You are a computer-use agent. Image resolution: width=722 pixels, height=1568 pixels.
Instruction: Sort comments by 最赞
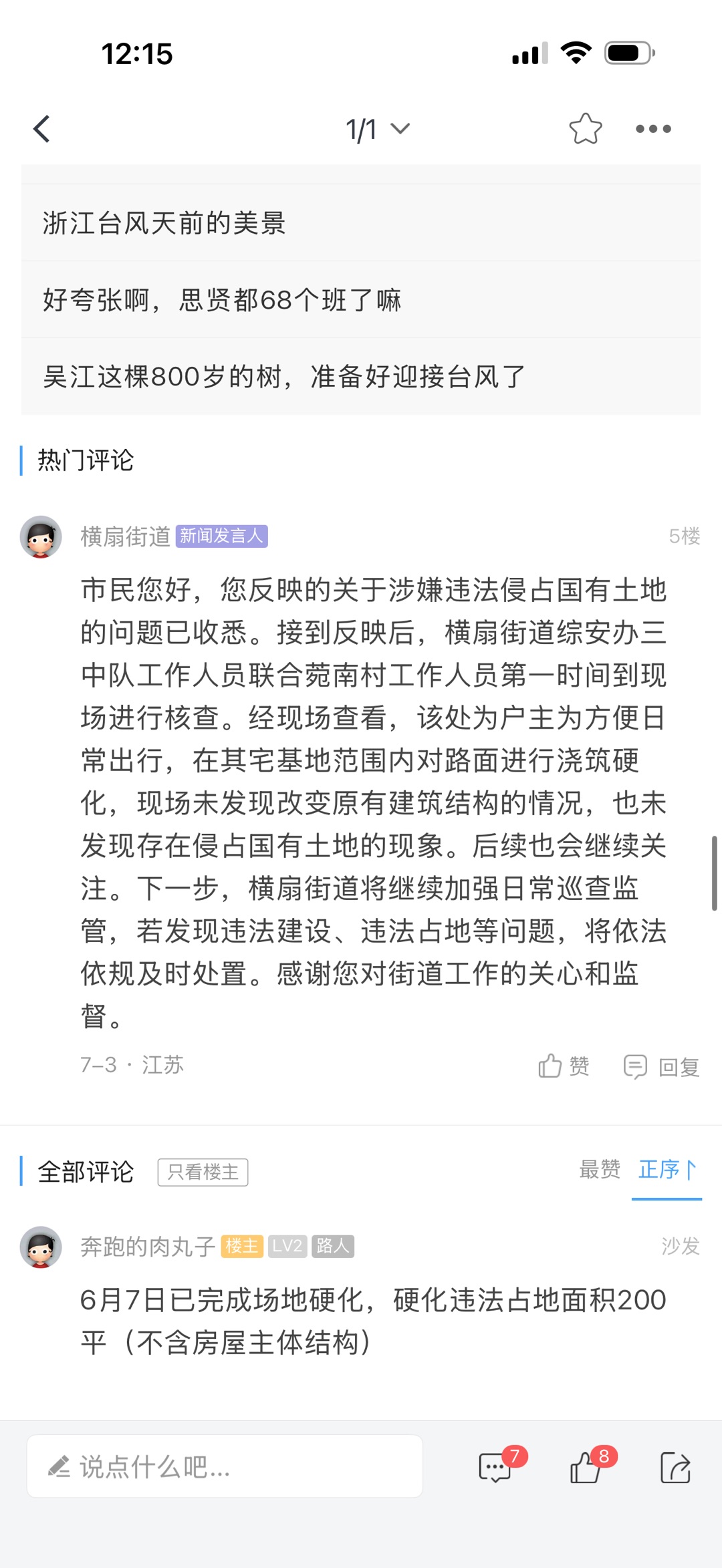click(x=600, y=1169)
